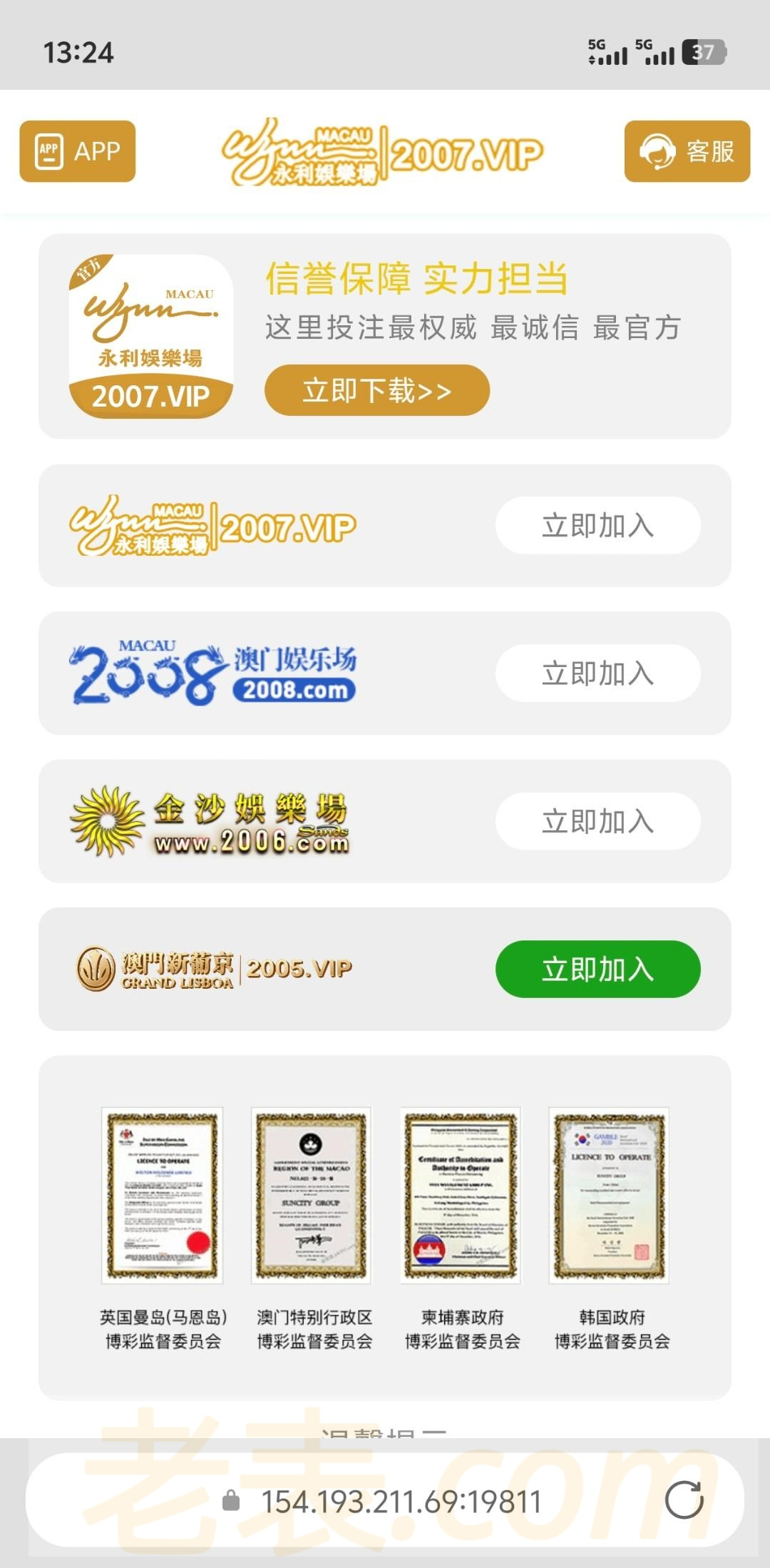Join the 2008.com 澳门娱乐场 site
Screen dimensions: 770x1568
coord(597,673)
